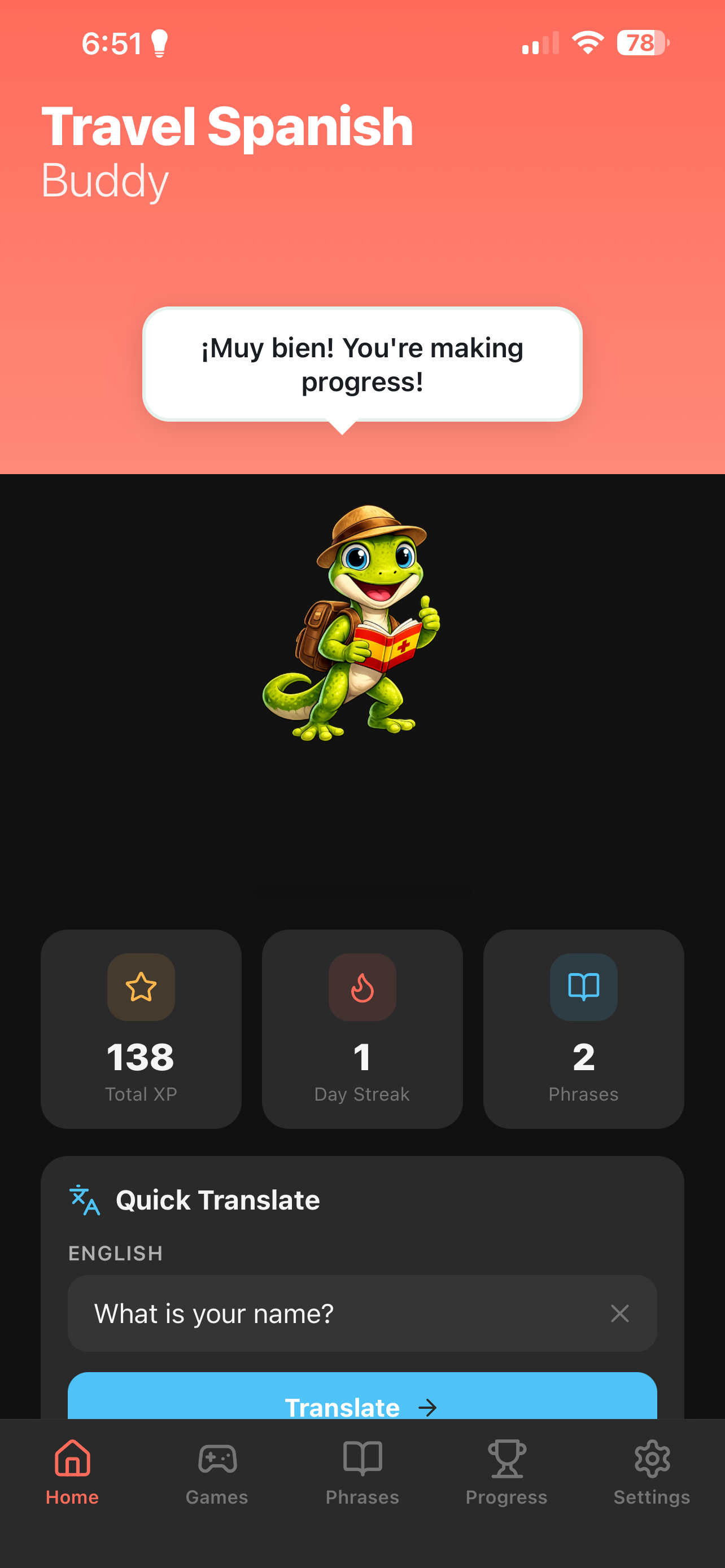Click the '¡Muy bien!' speech bubble
The image size is (725, 1568).
(362, 365)
